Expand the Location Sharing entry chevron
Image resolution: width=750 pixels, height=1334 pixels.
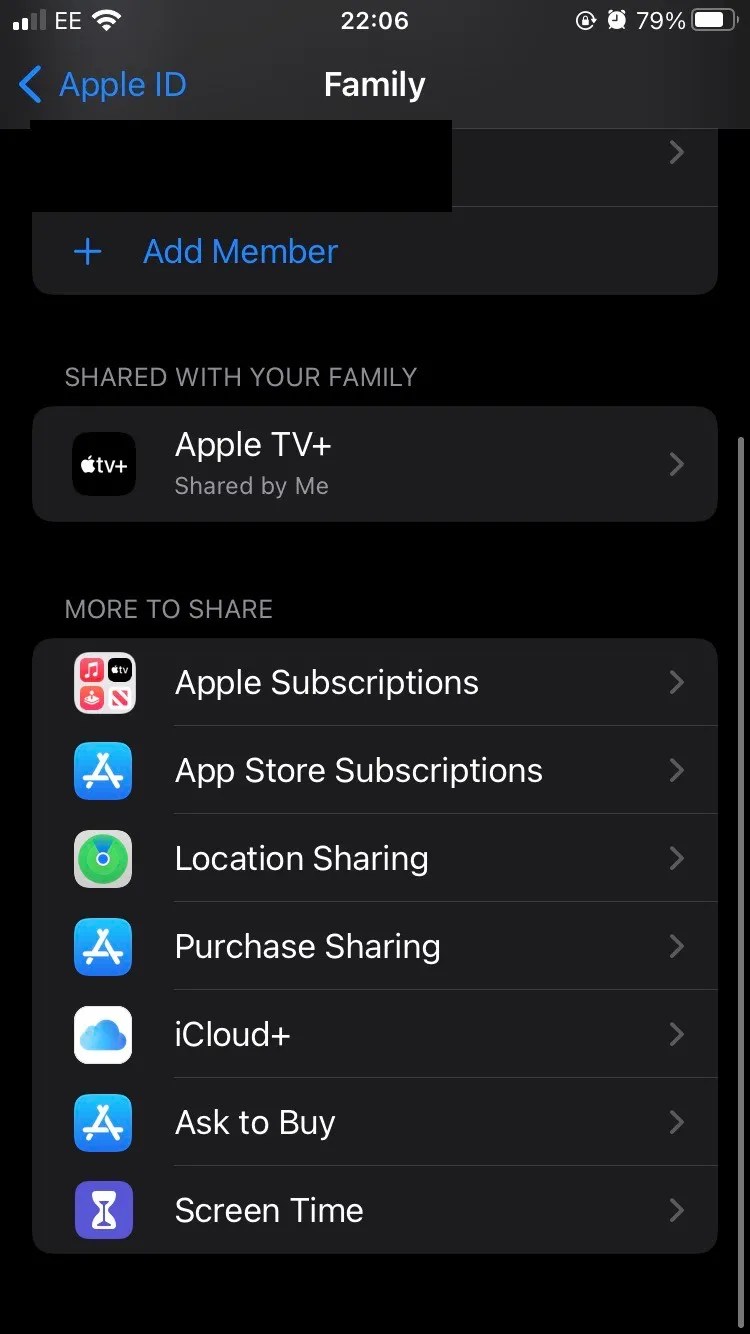coord(676,859)
